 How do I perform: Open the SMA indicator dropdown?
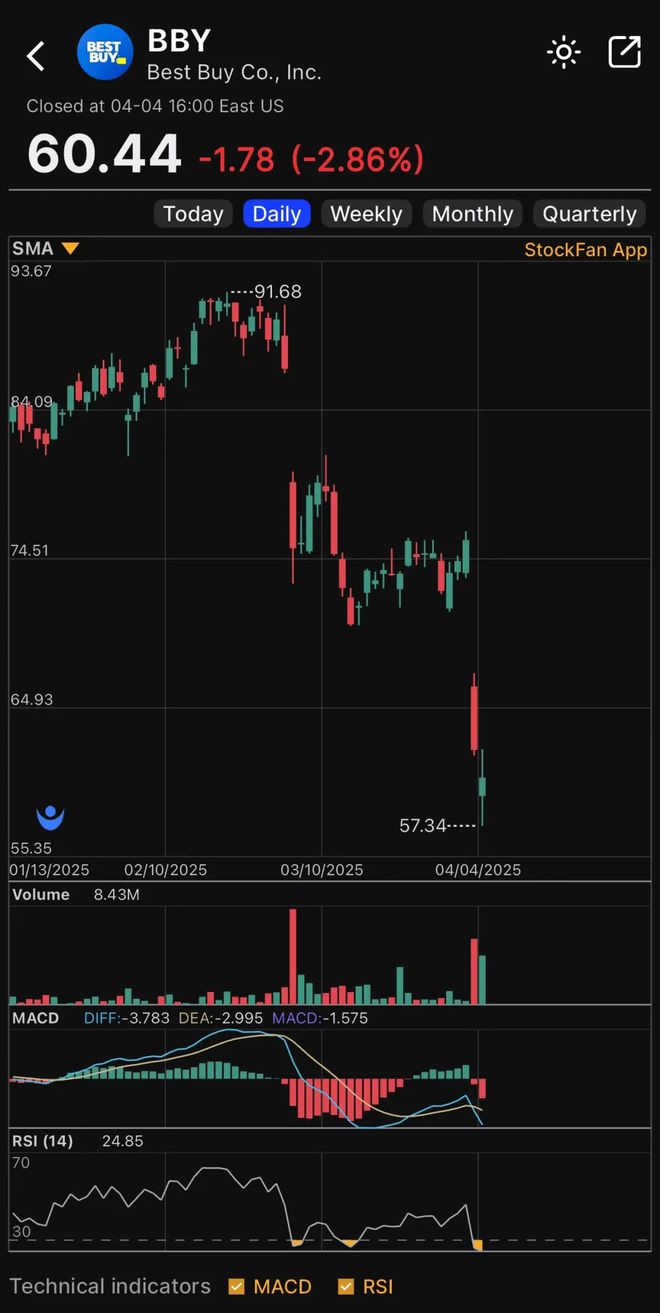coord(69,249)
